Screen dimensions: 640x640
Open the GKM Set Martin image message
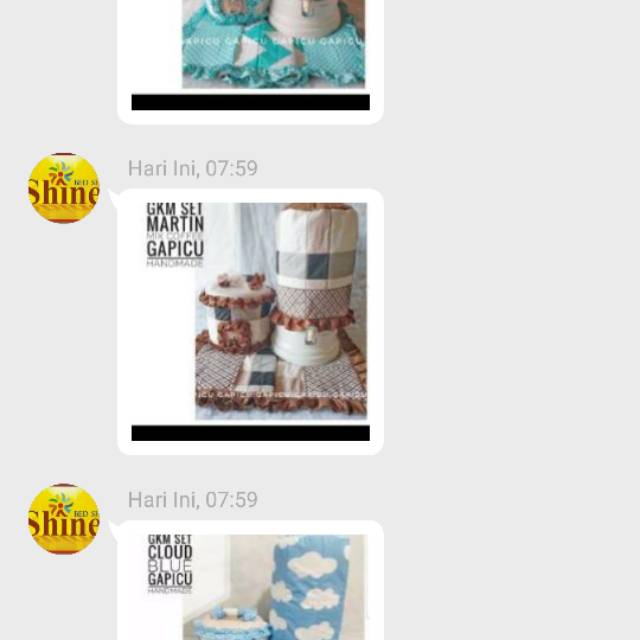255,311
